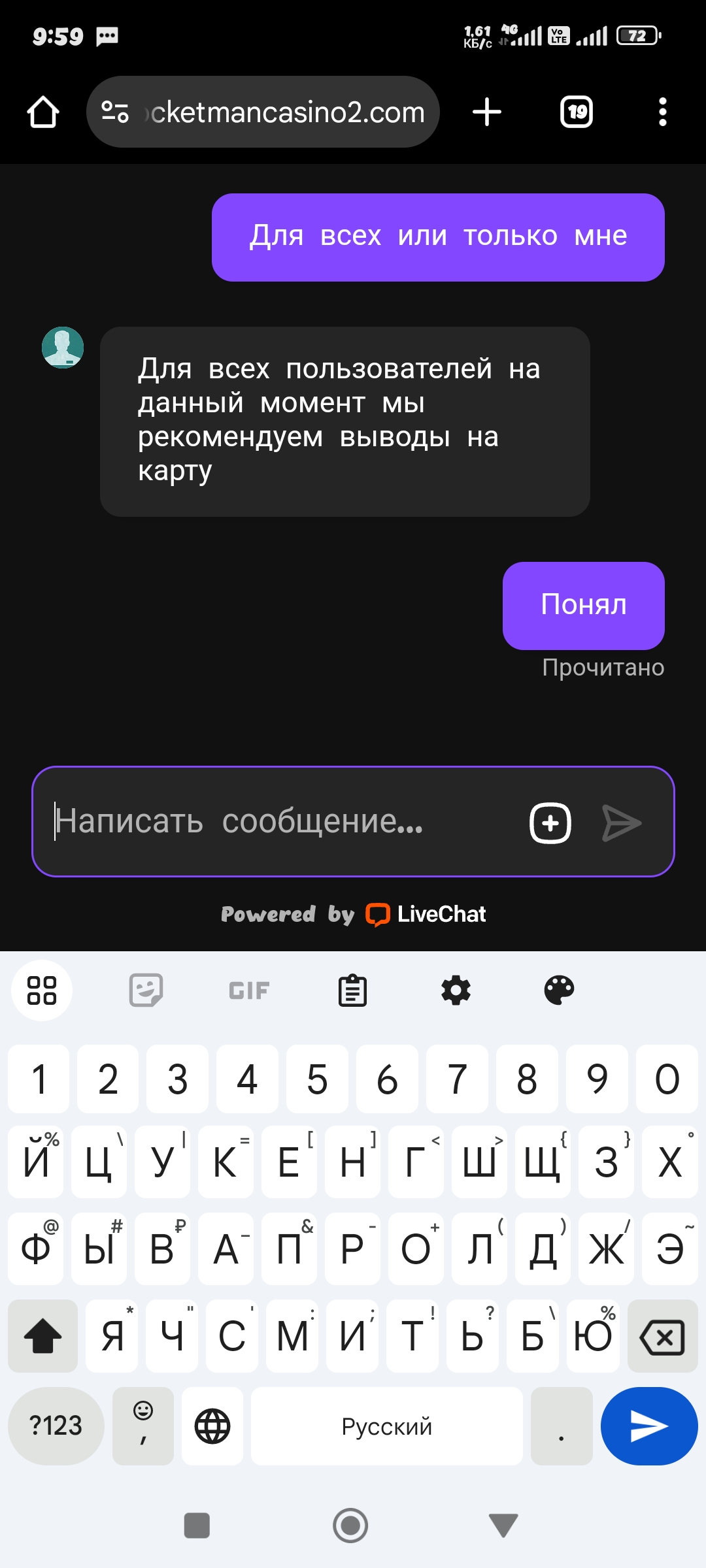
Task: Go to the browser home page
Action: 43,112
